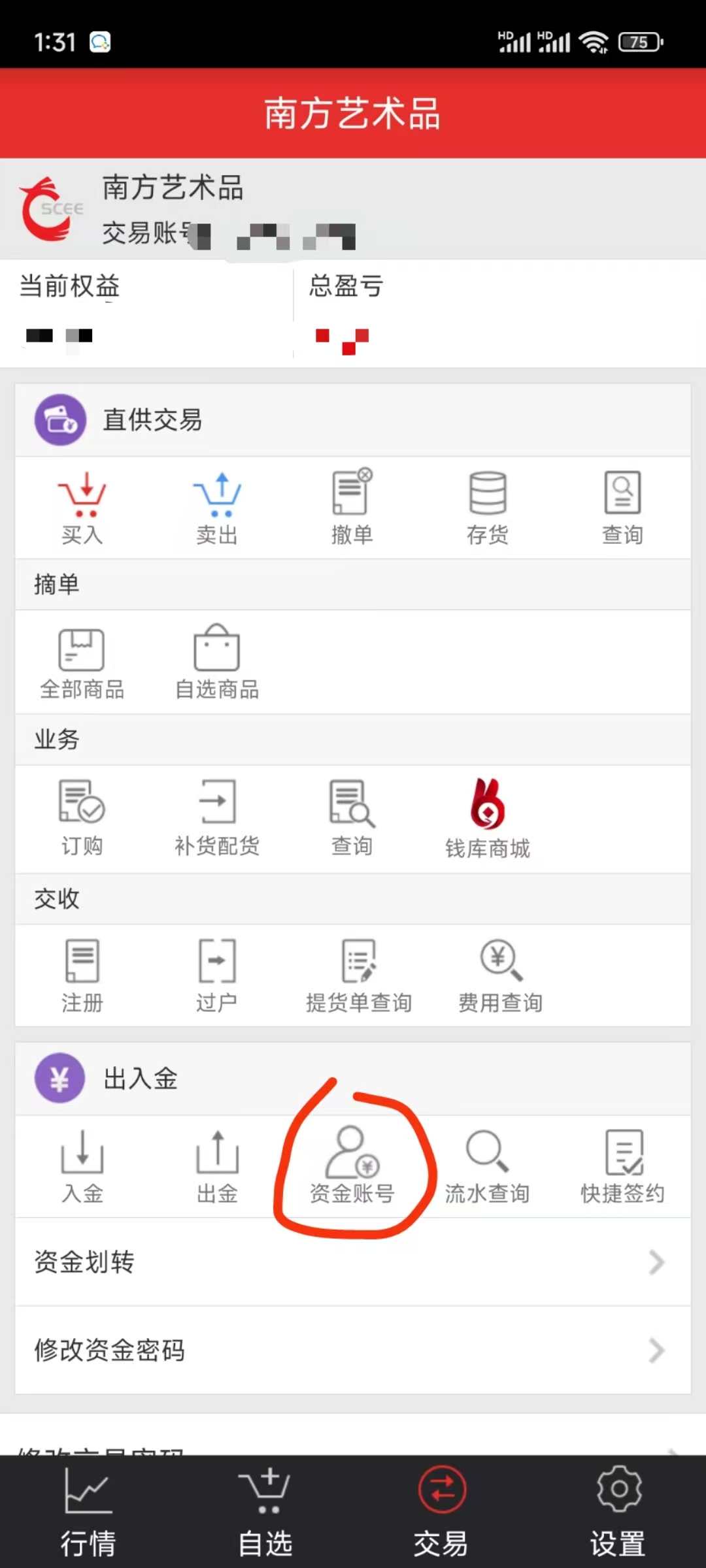Open the 修改资金密码 row
Screen dimensions: 706x1568
(353, 1350)
